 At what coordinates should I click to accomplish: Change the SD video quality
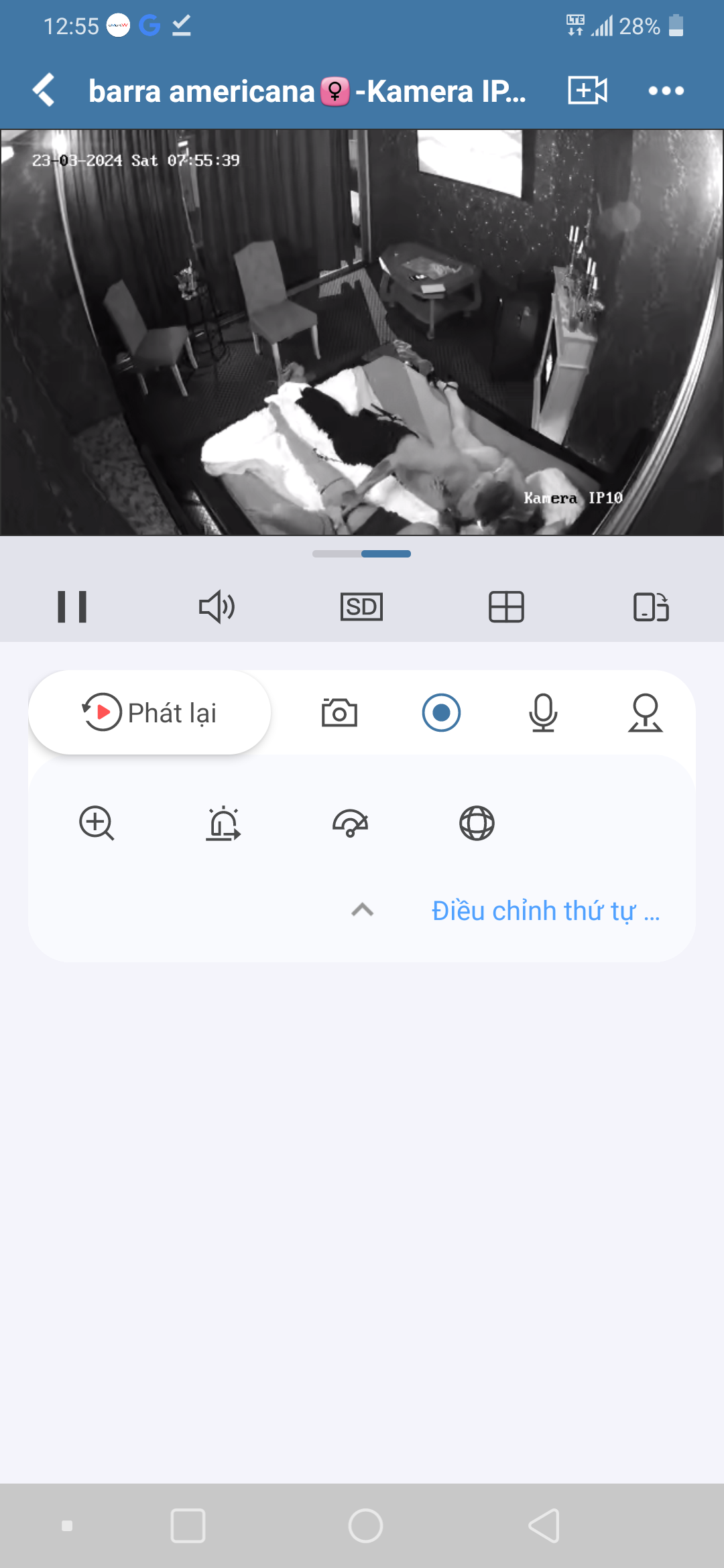361,607
